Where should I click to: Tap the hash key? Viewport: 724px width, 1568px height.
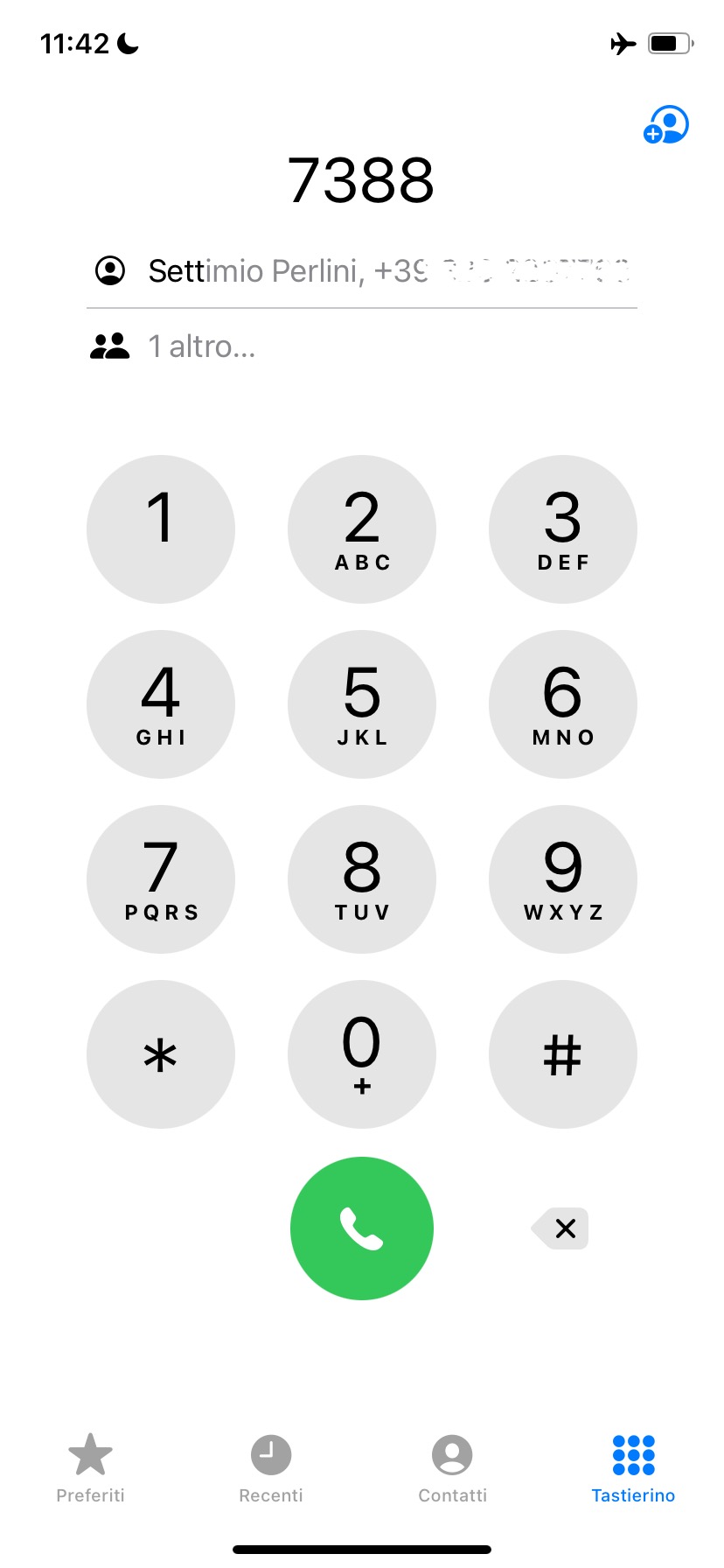click(x=563, y=1054)
